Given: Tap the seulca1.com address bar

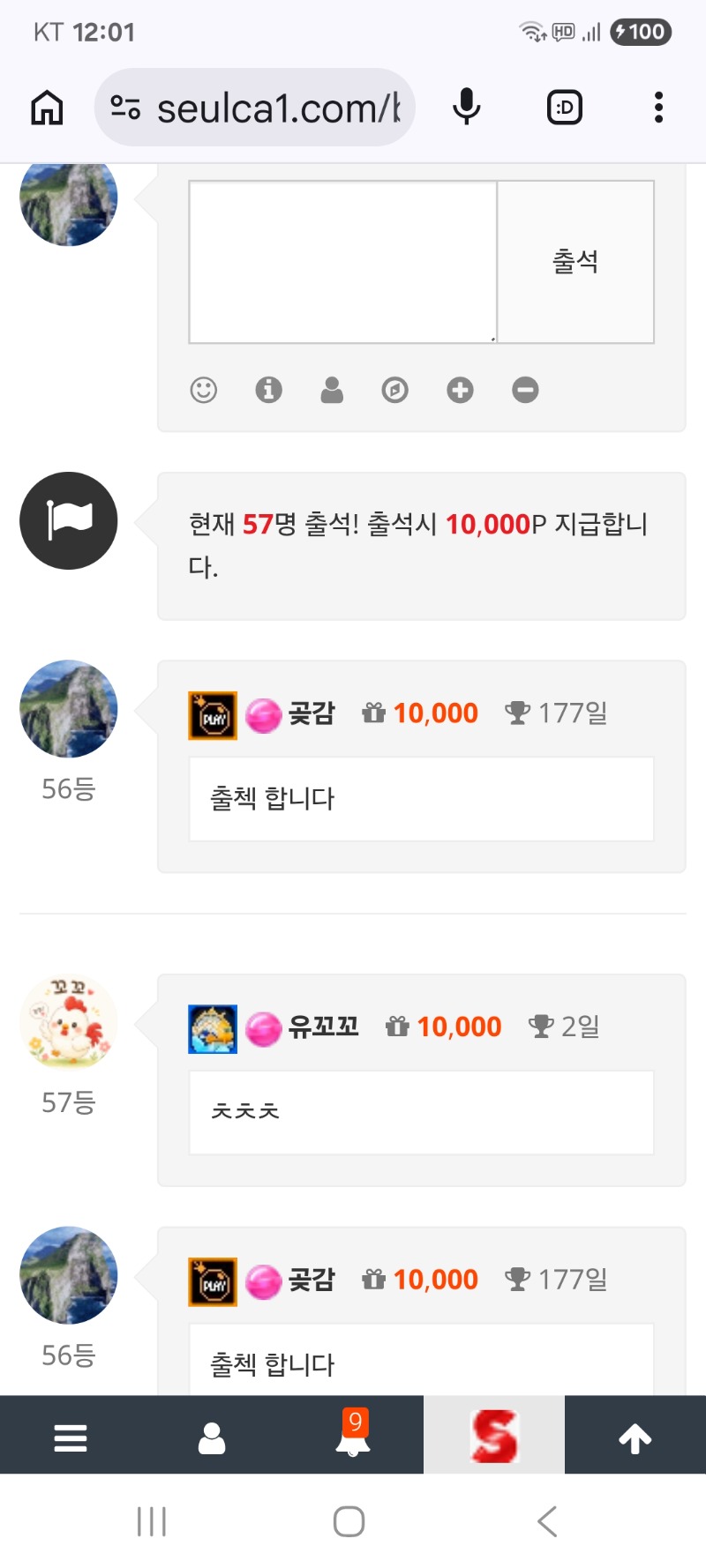Looking at the screenshot, I should pos(255,108).
